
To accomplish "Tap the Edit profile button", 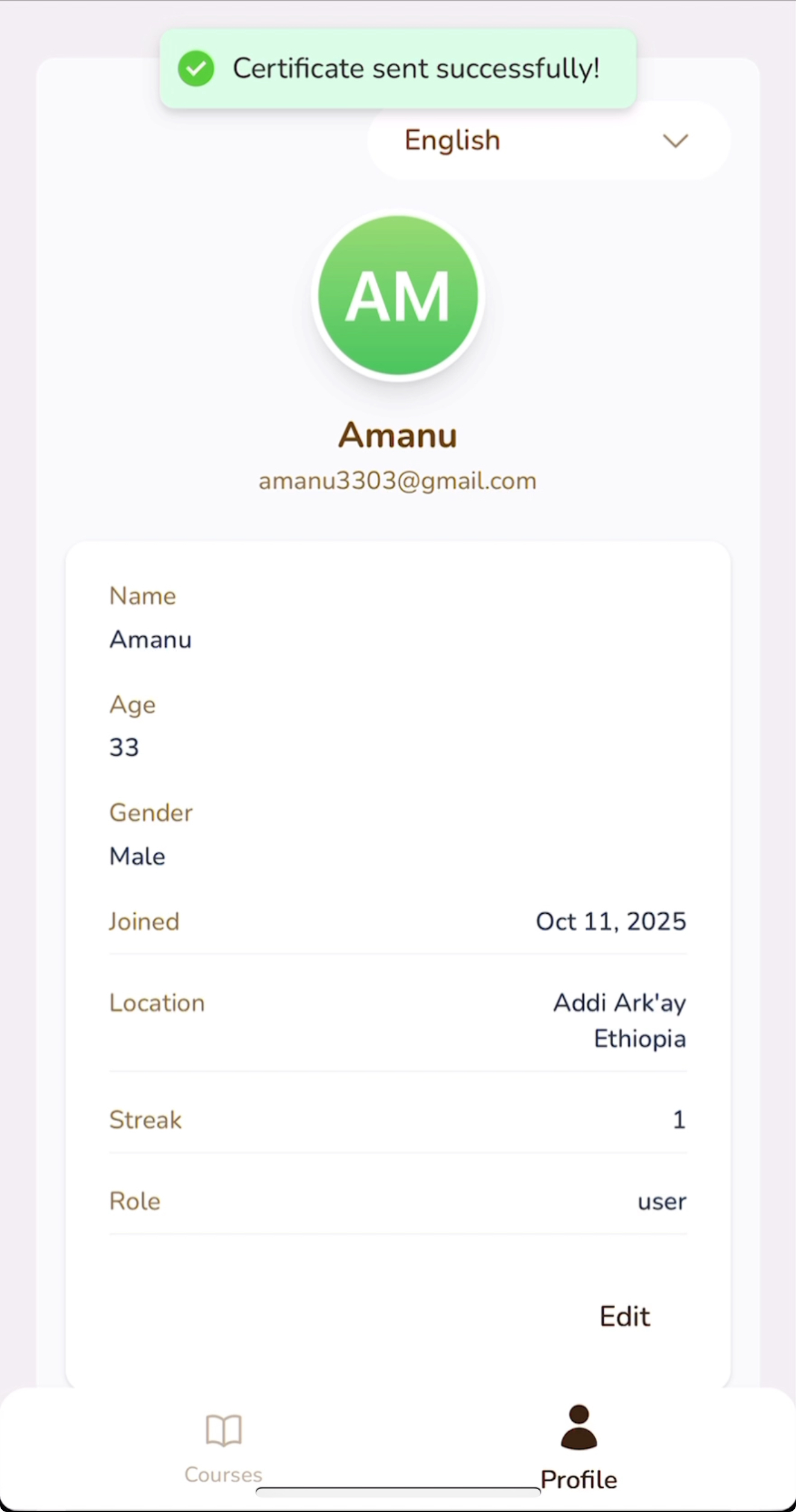I will [625, 1316].
